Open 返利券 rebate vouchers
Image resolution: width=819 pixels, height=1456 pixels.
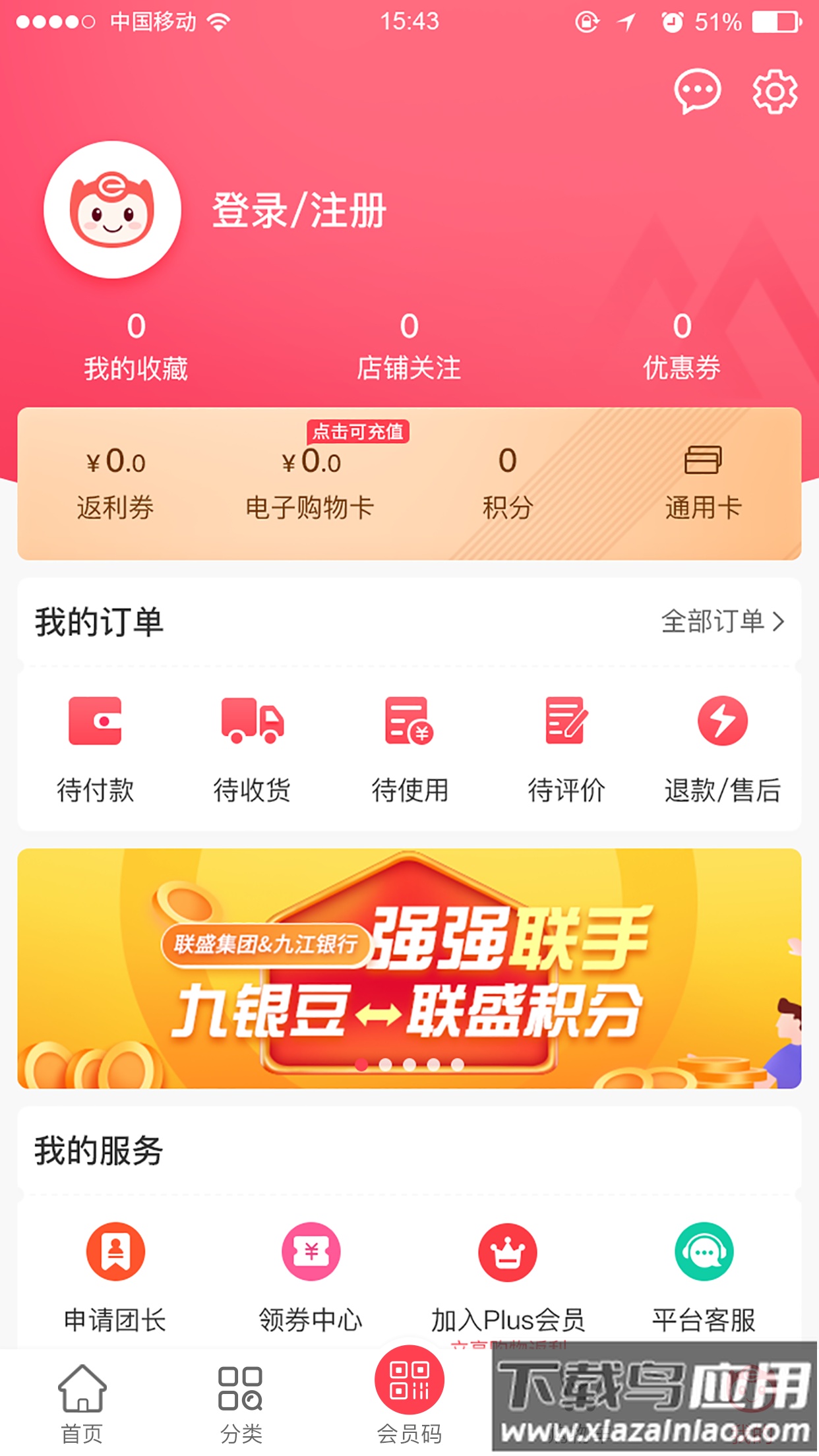pyautogui.click(x=115, y=483)
